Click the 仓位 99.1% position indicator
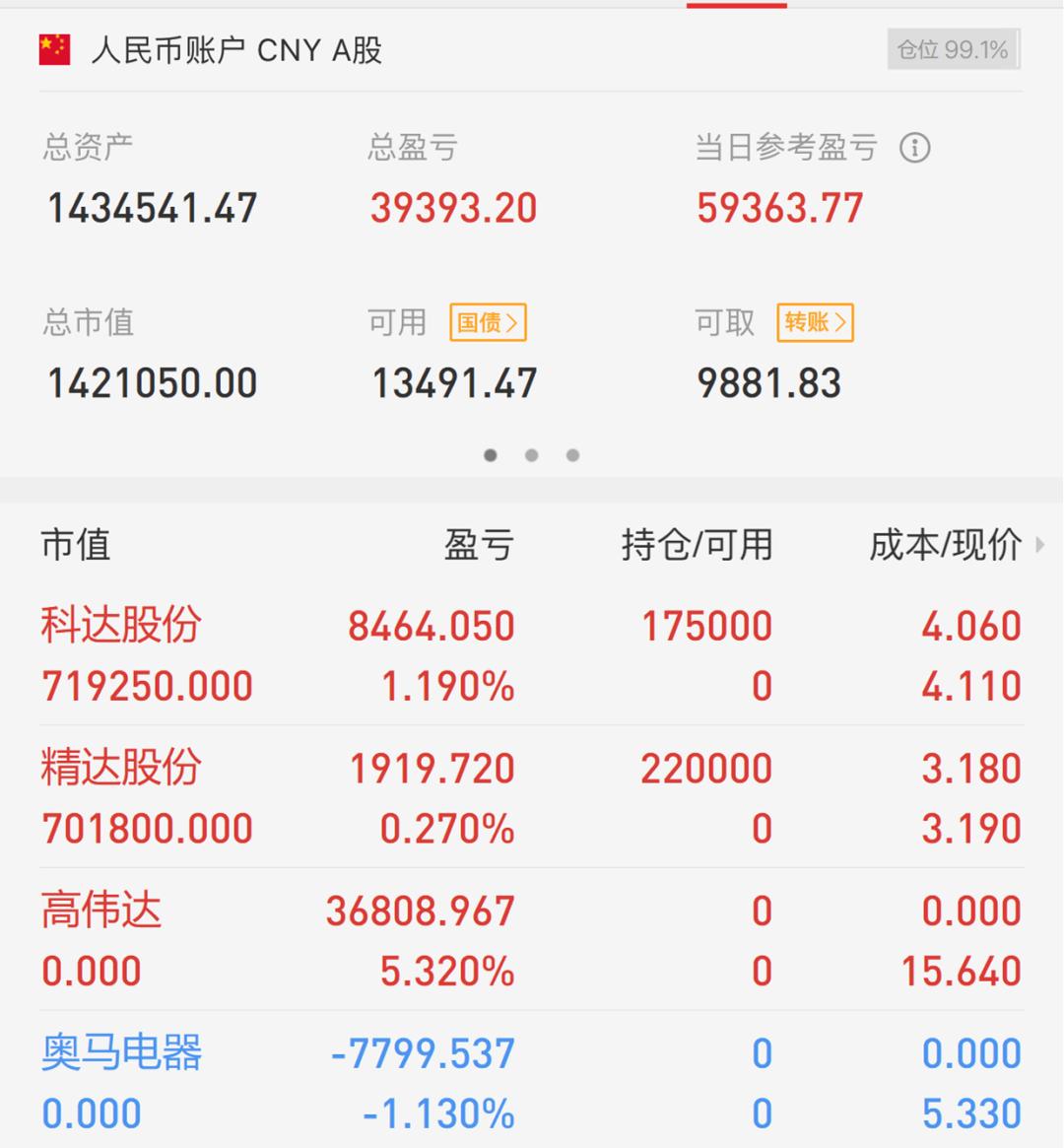 point(952,47)
